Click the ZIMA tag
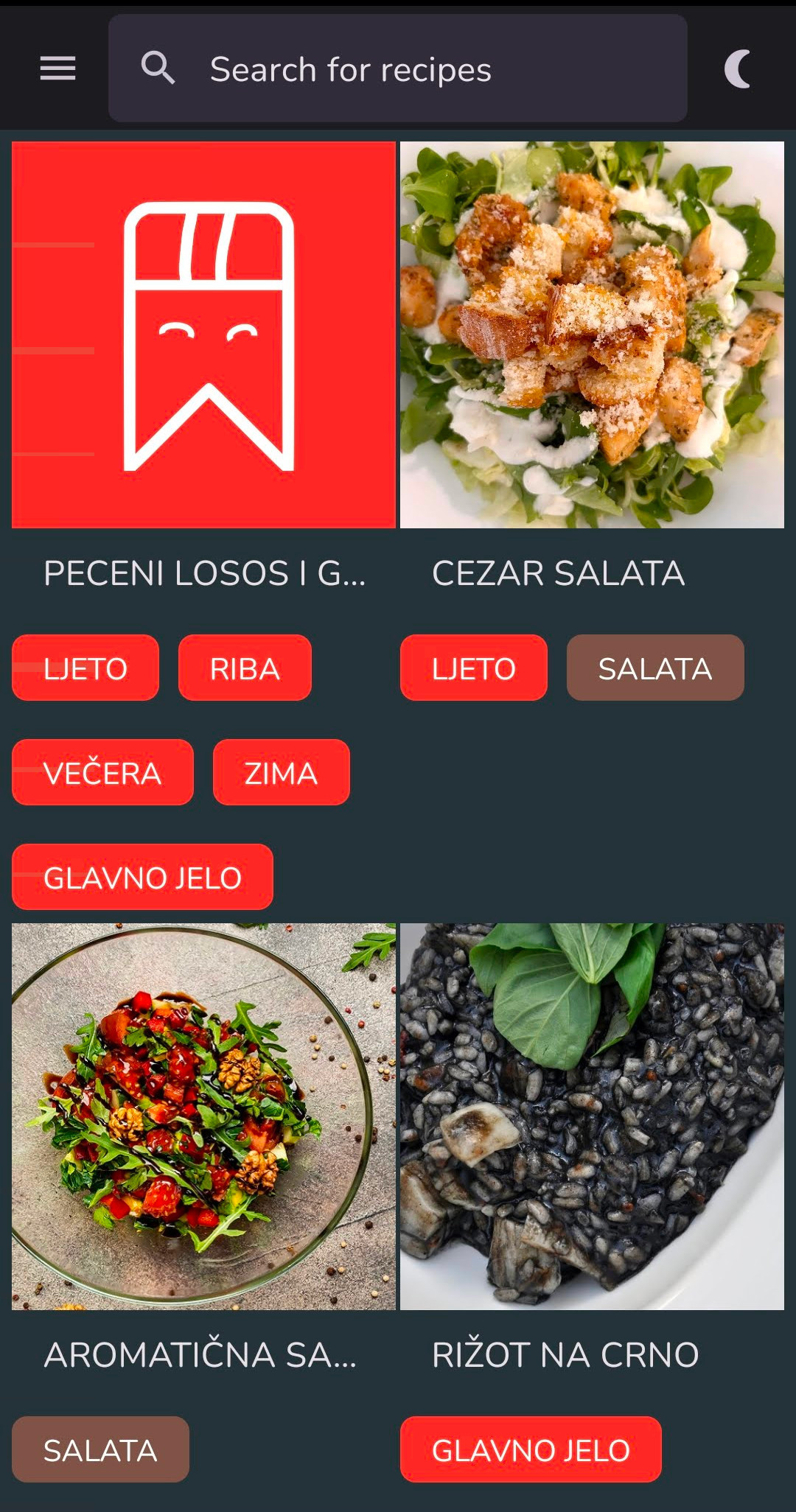This screenshot has width=796, height=1512. point(281,772)
